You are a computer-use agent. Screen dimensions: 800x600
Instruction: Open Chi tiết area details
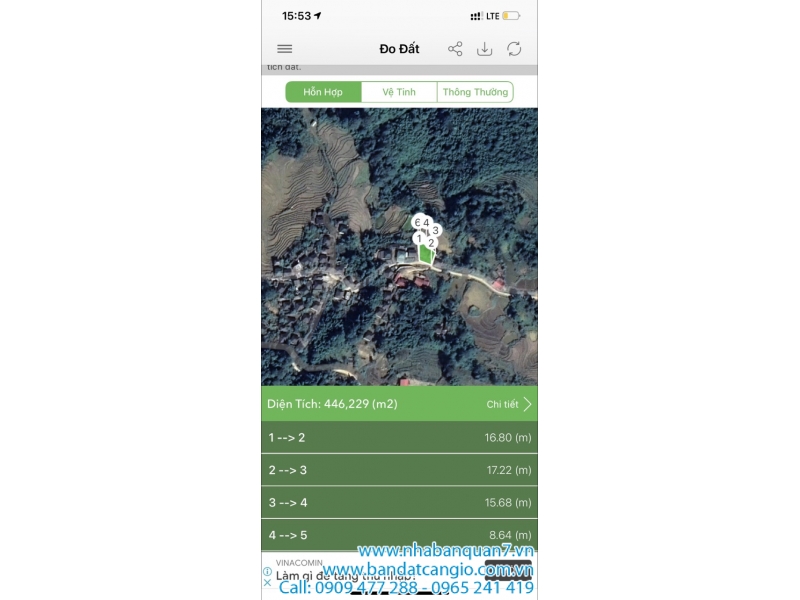coord(509,404)
